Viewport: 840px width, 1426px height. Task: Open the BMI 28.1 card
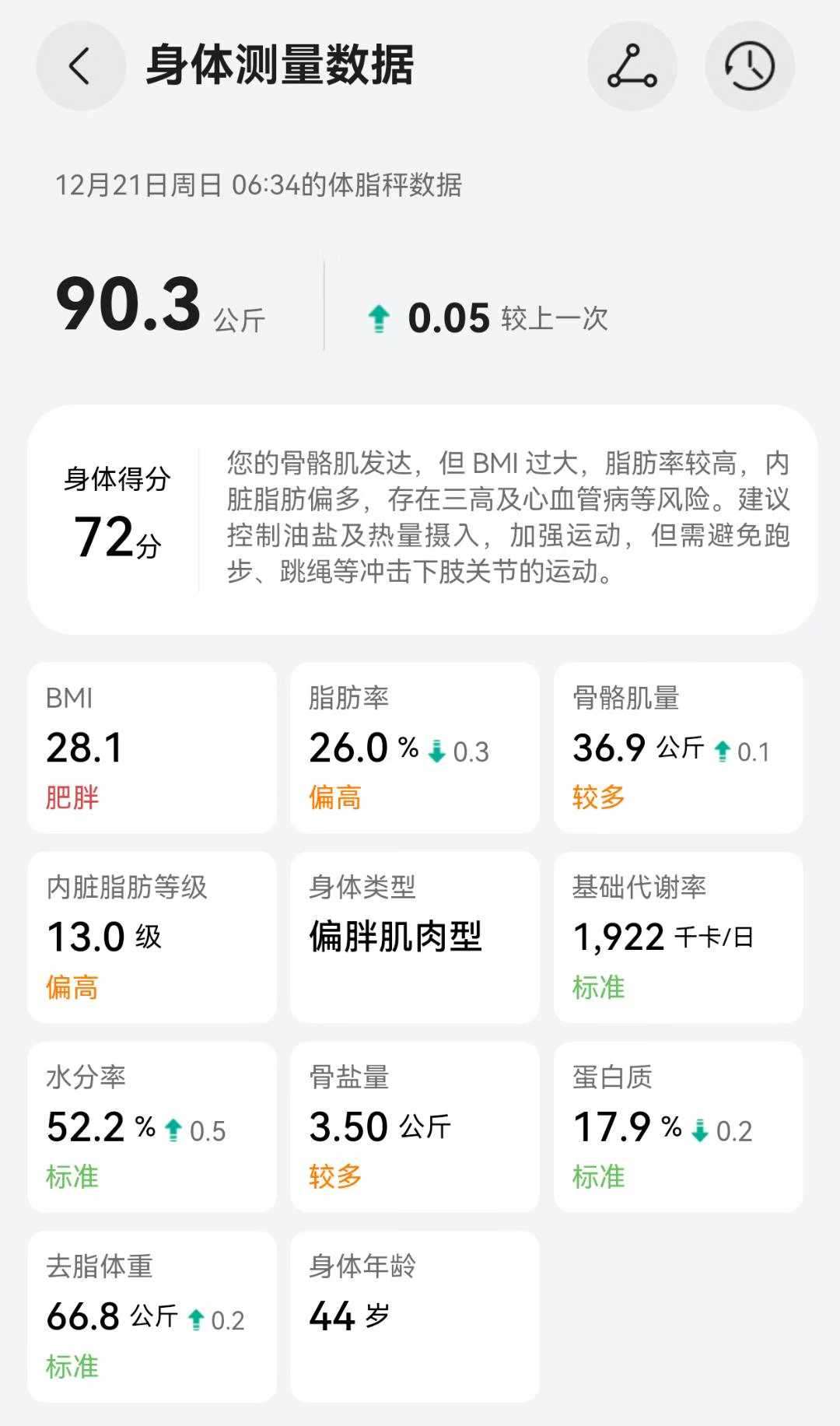152,748
